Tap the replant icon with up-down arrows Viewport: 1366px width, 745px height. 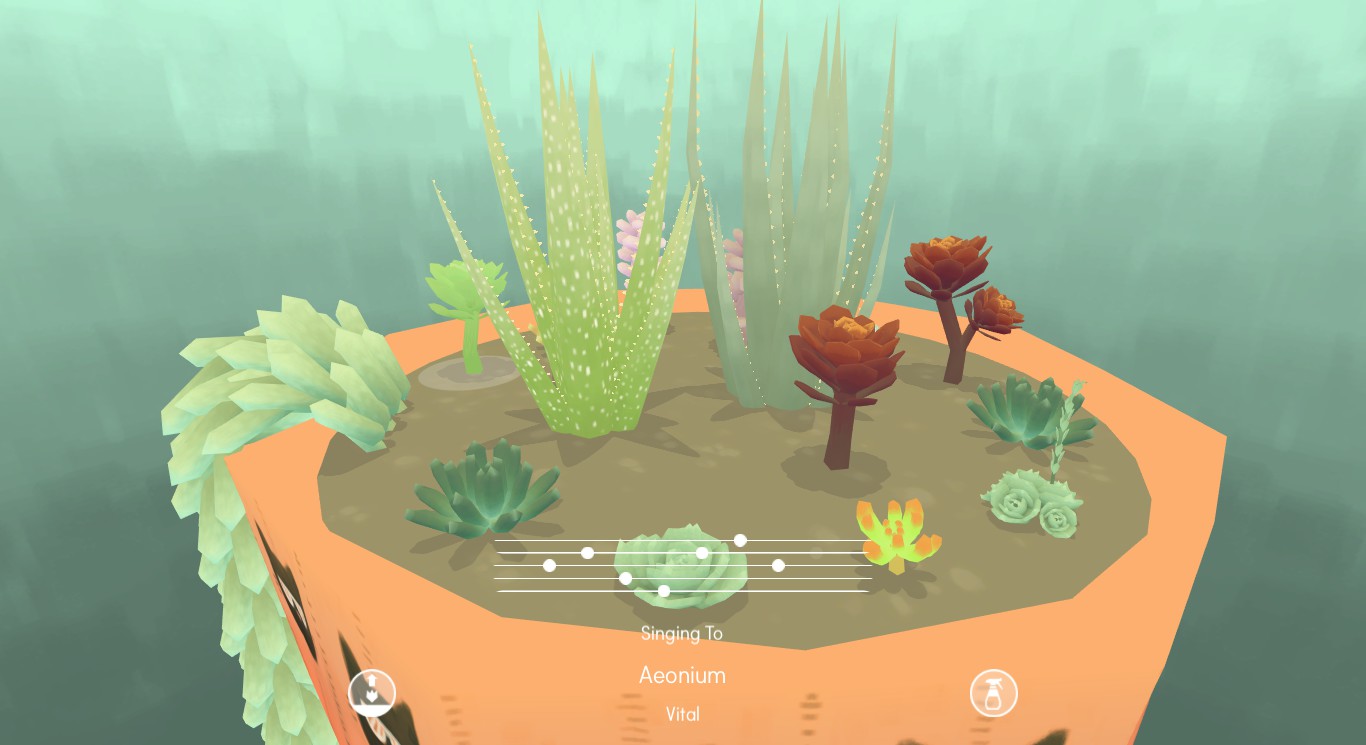point(372,692)
